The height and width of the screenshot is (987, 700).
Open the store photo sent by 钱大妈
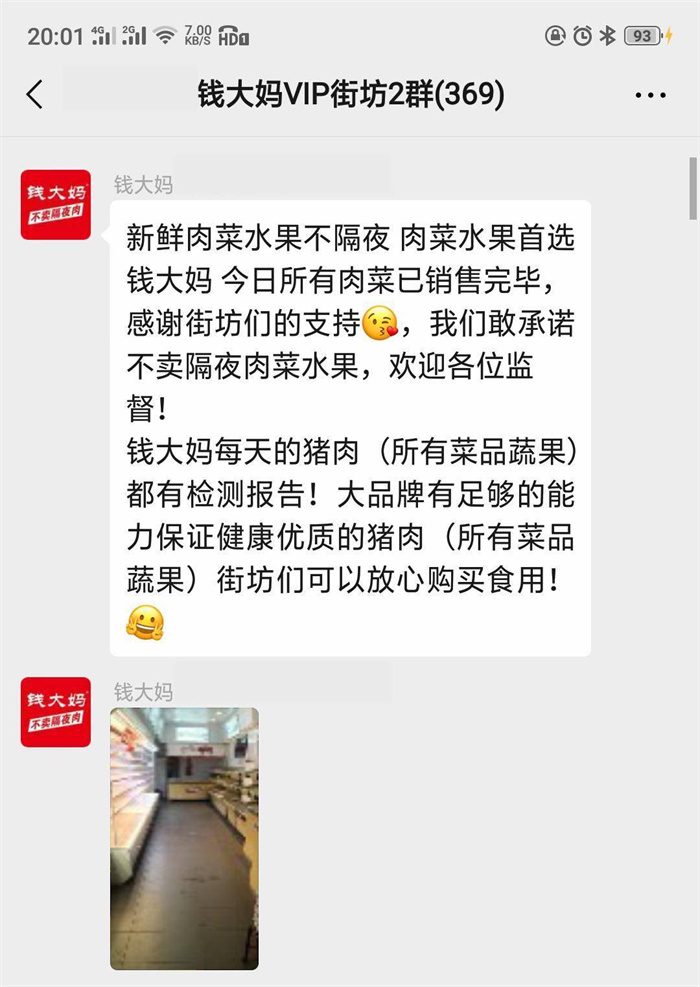pyautogui.click(x=184, y=838)
